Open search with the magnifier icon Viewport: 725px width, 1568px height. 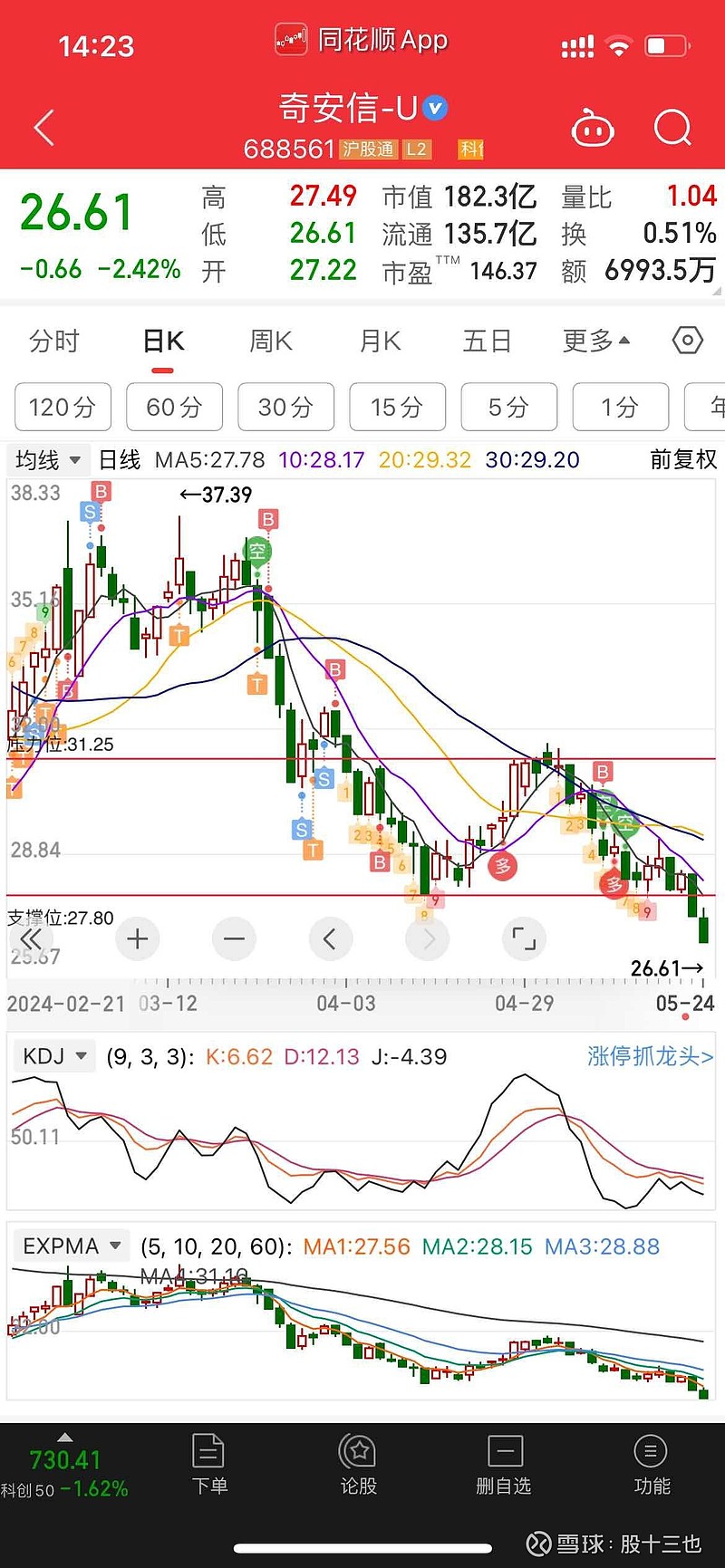pos(672,129)
